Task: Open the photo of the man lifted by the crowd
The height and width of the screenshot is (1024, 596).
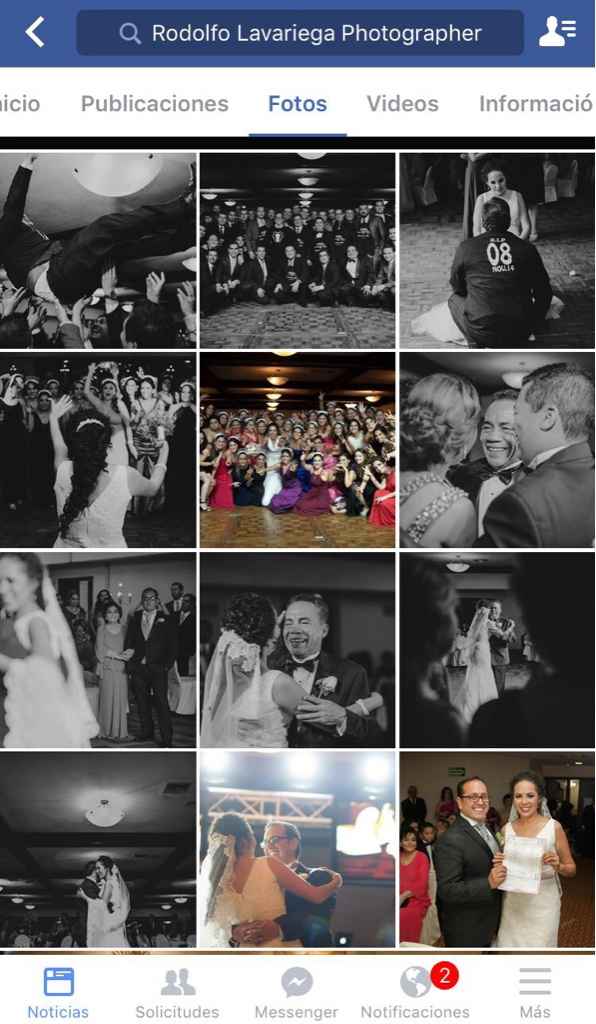Action: [98, 250]
